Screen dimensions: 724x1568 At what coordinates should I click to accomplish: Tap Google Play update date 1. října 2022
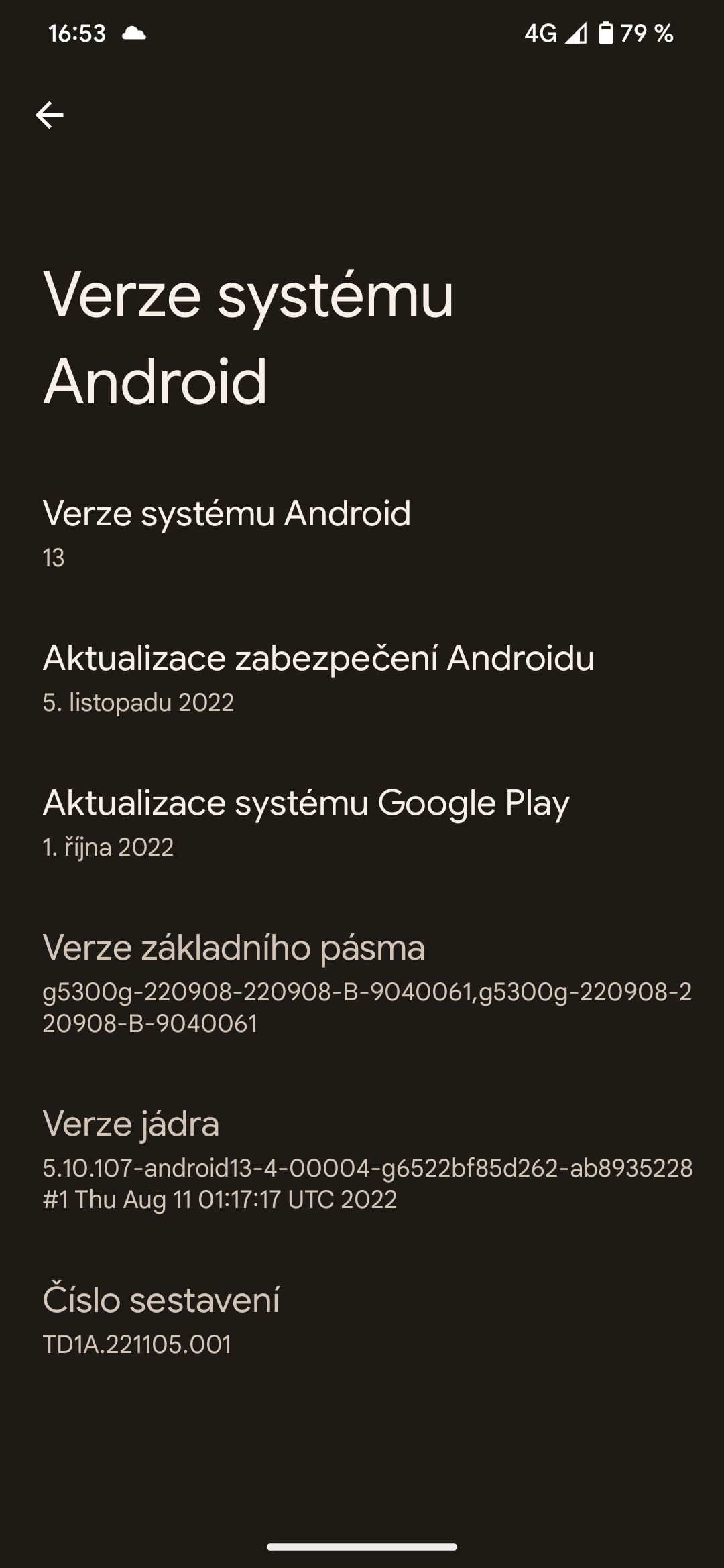coord(106,848)
